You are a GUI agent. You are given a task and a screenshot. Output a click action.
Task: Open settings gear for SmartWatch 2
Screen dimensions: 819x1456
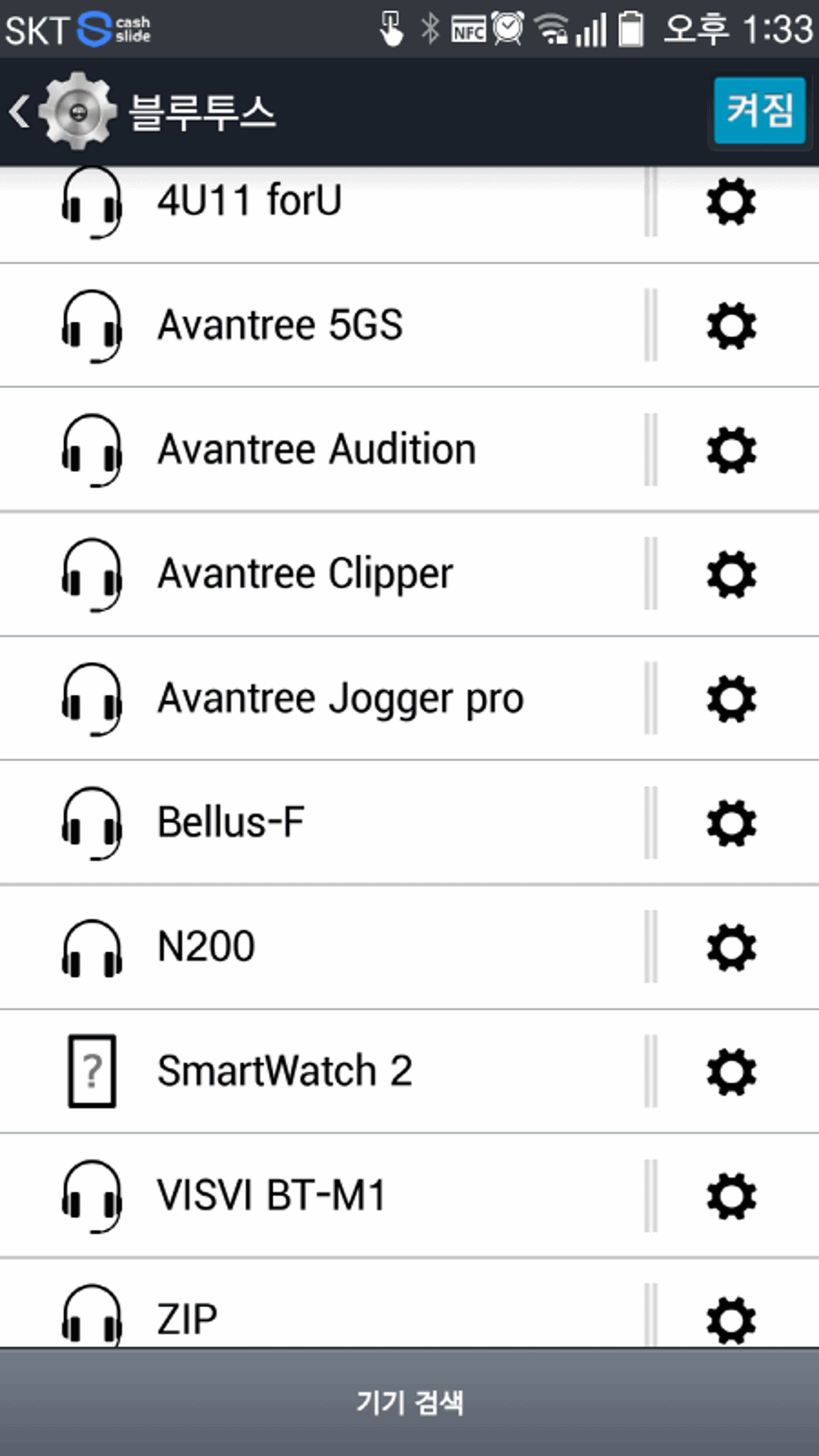[732, 1071]
